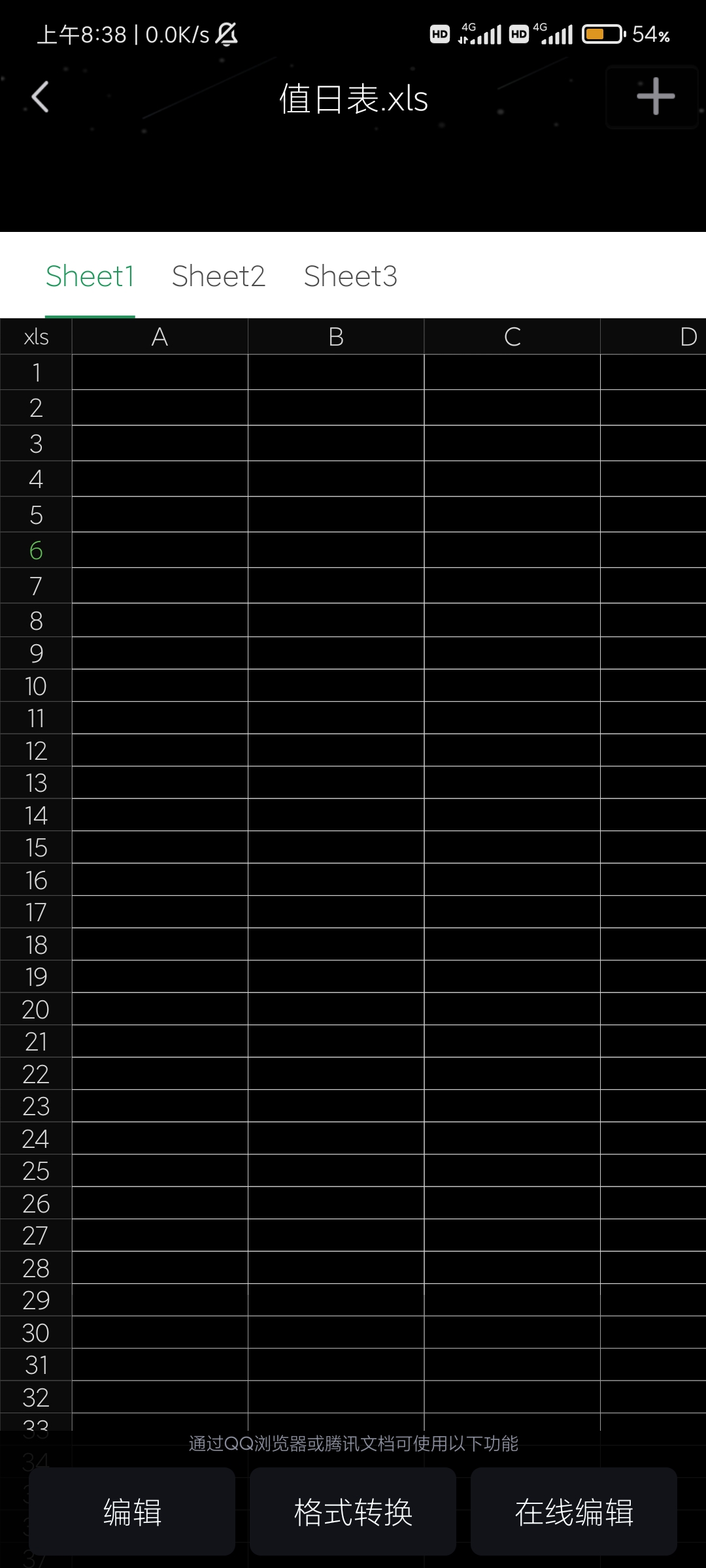
Task: Open 格式转换 format conversion
Action: [x=353, y=1512]
